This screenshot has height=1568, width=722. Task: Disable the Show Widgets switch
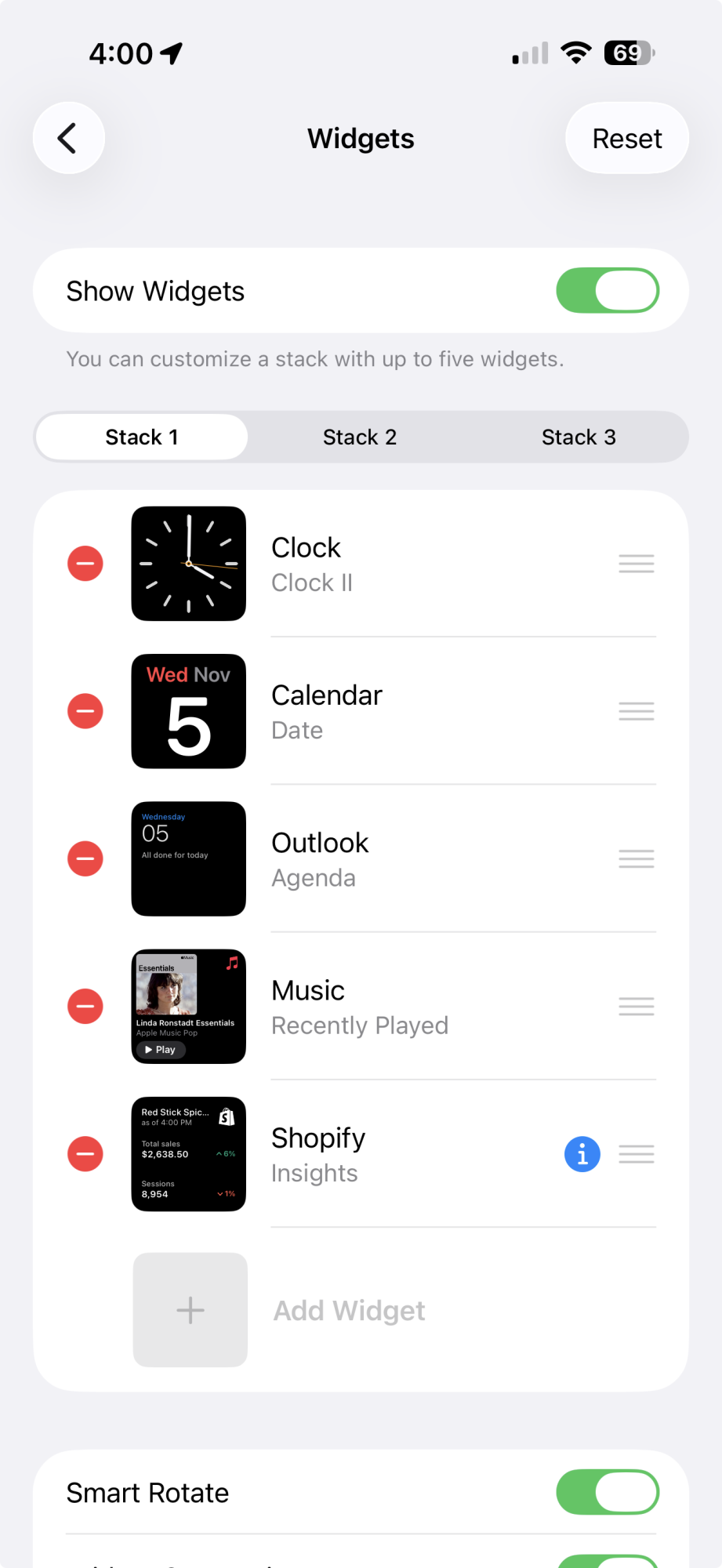coord(608,291)
